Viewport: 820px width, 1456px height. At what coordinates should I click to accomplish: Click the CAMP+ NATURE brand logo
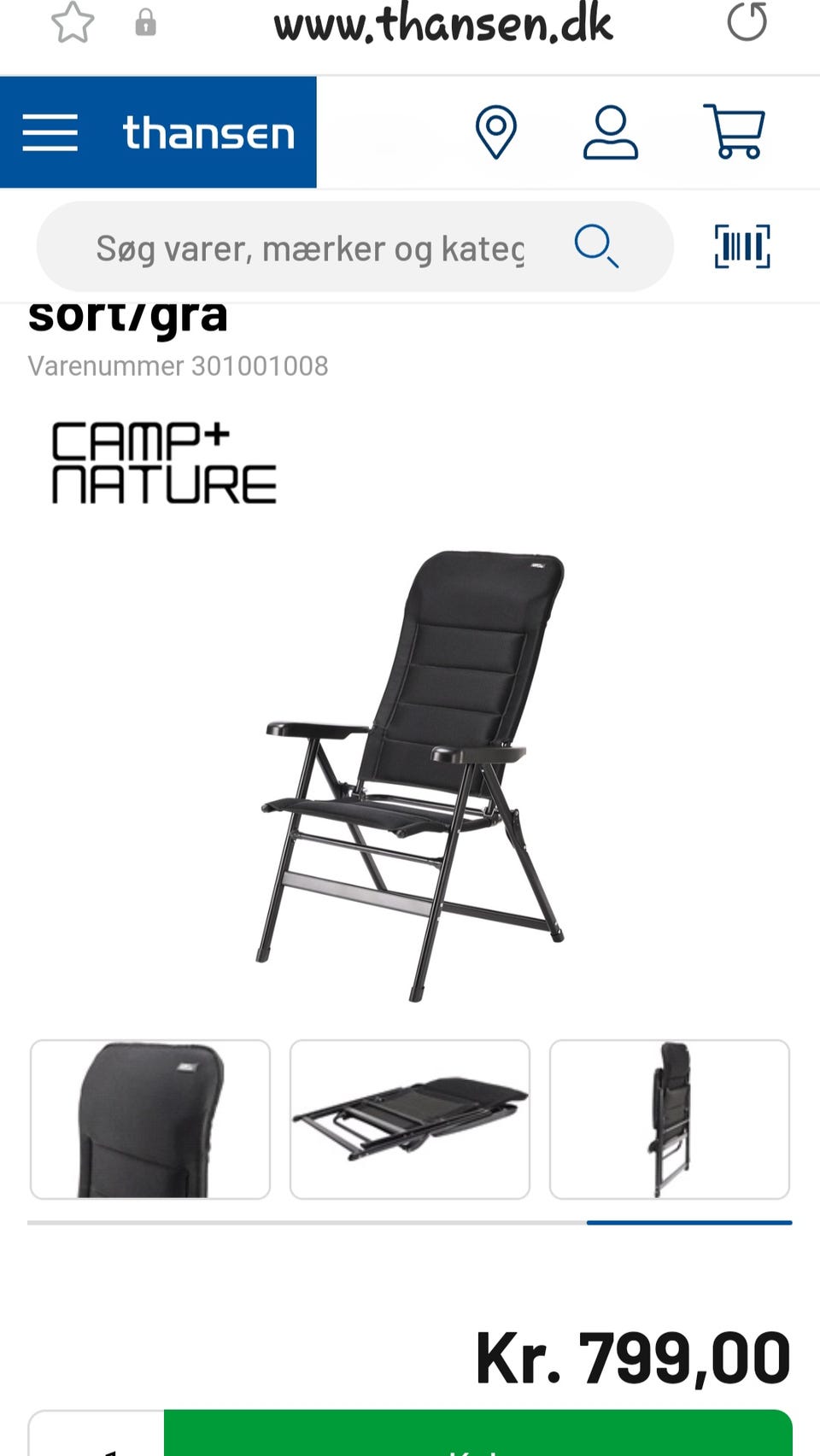click(162, 461)
